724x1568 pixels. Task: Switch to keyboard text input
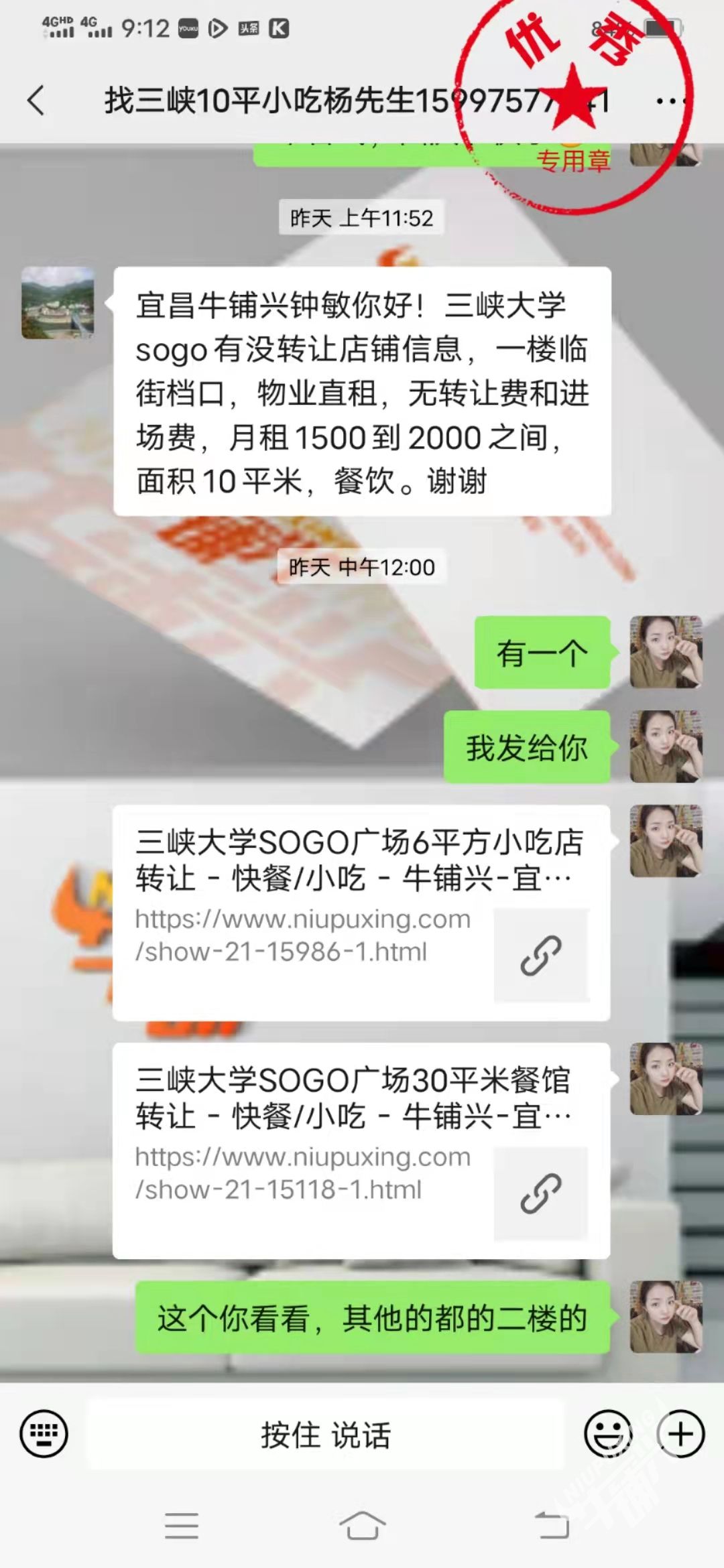[44, 1434]
